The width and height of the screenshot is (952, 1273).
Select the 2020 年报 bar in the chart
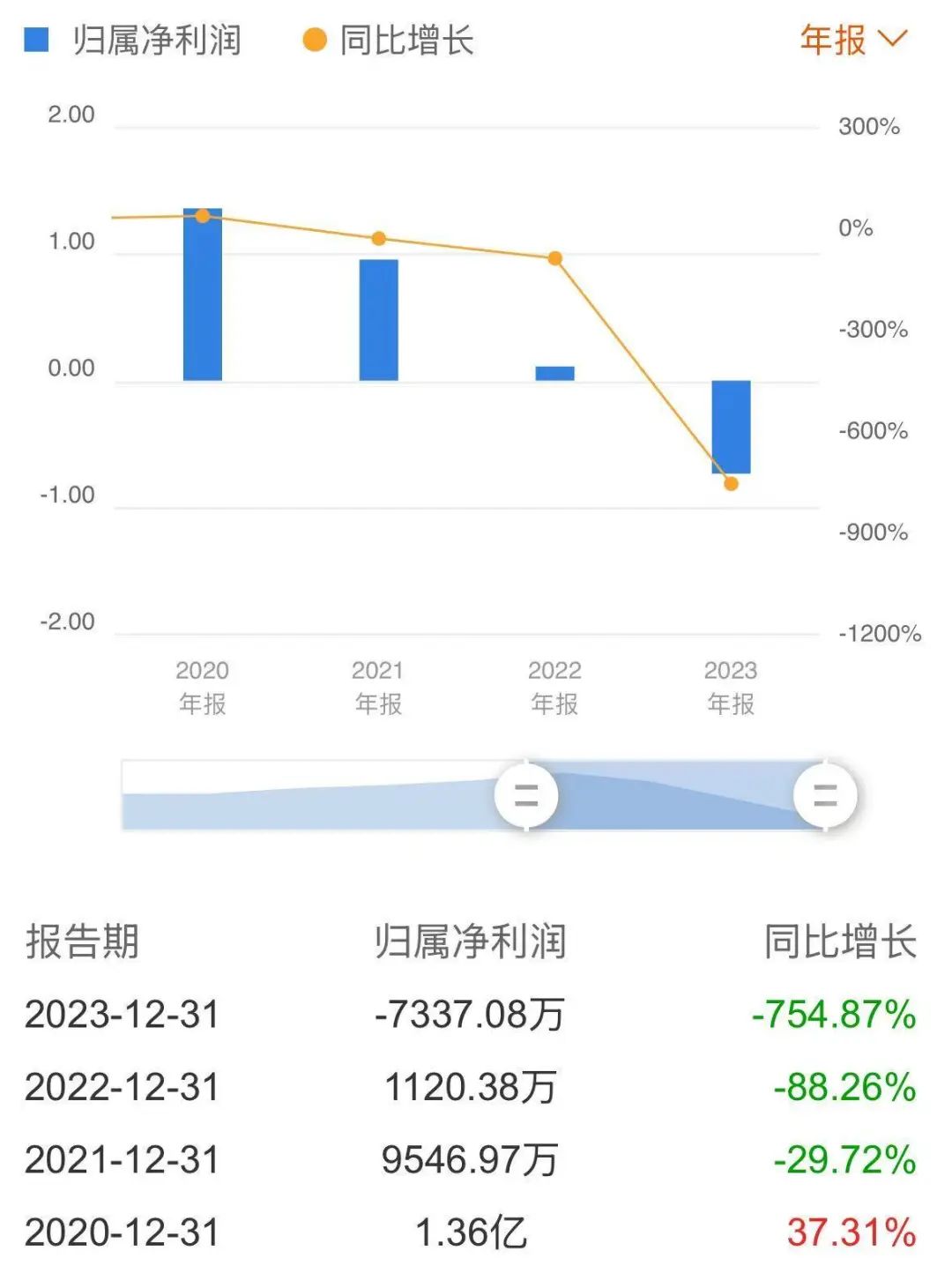point(202,295)
